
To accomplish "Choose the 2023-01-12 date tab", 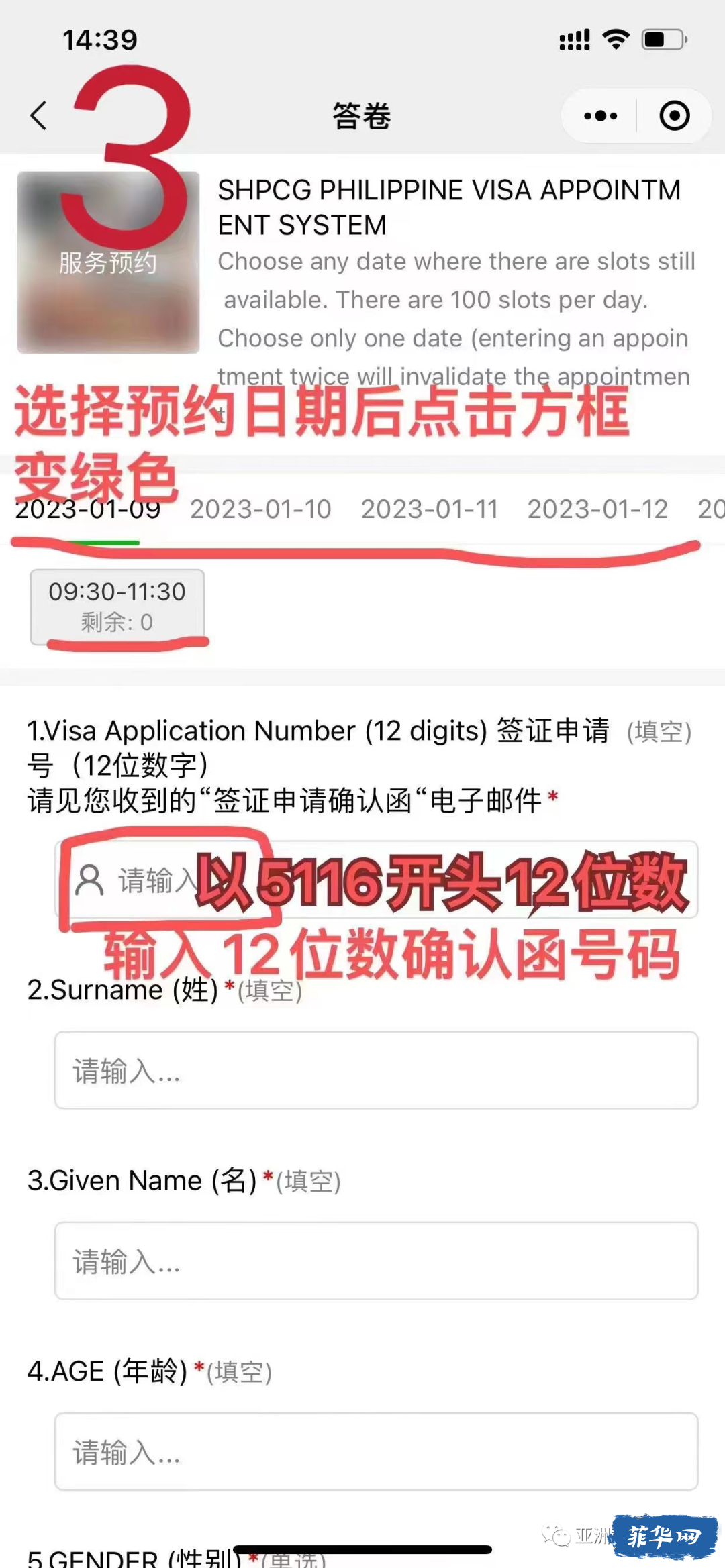I will 597,510.
